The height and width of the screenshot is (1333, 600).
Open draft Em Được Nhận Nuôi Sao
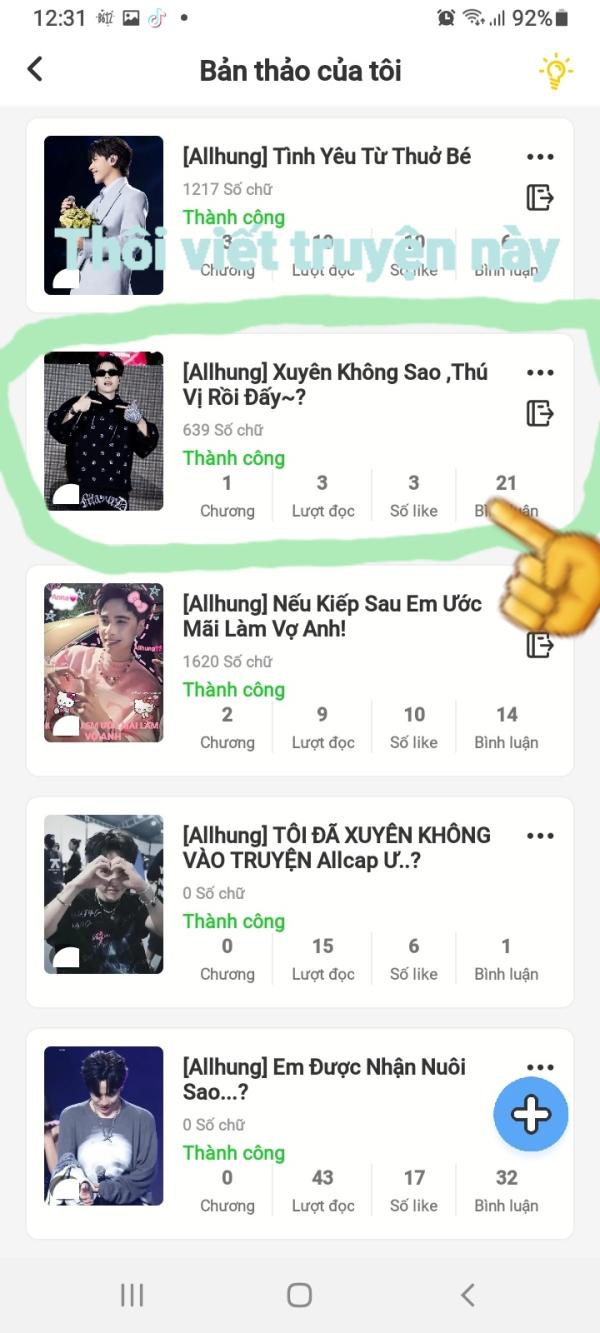pos(324,1079)
